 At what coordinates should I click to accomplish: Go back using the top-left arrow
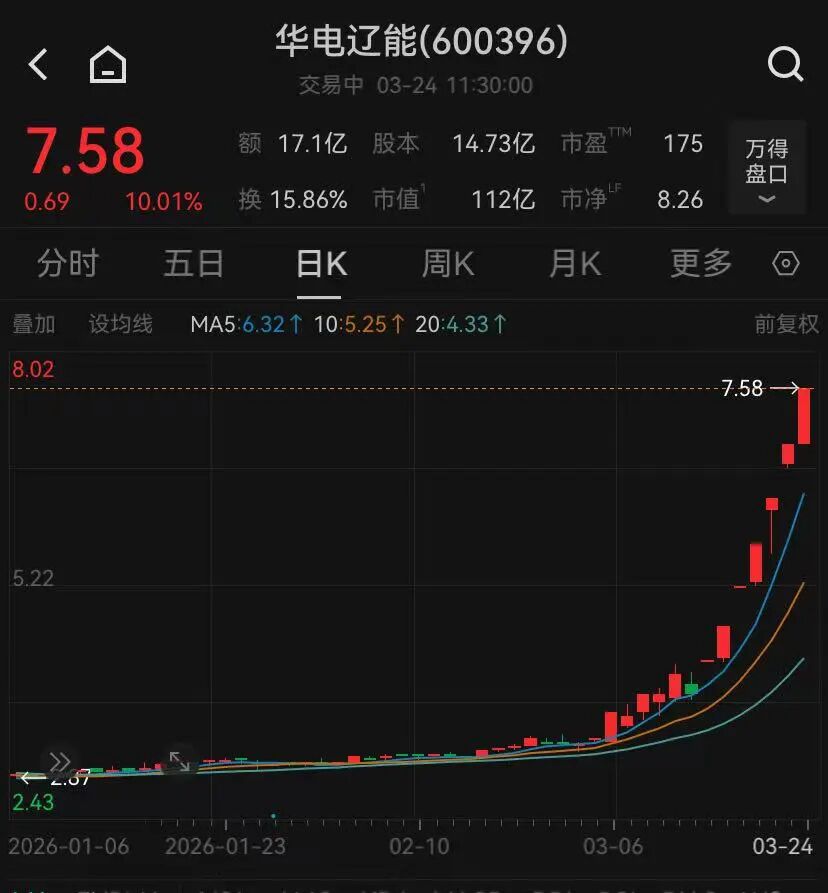tap(38, 65)
